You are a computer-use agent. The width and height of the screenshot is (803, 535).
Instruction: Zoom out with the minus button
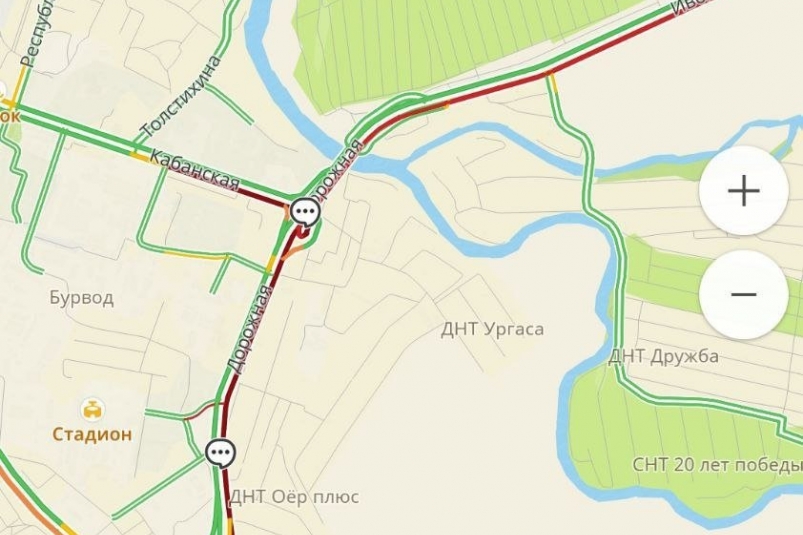tap(743, 295)
